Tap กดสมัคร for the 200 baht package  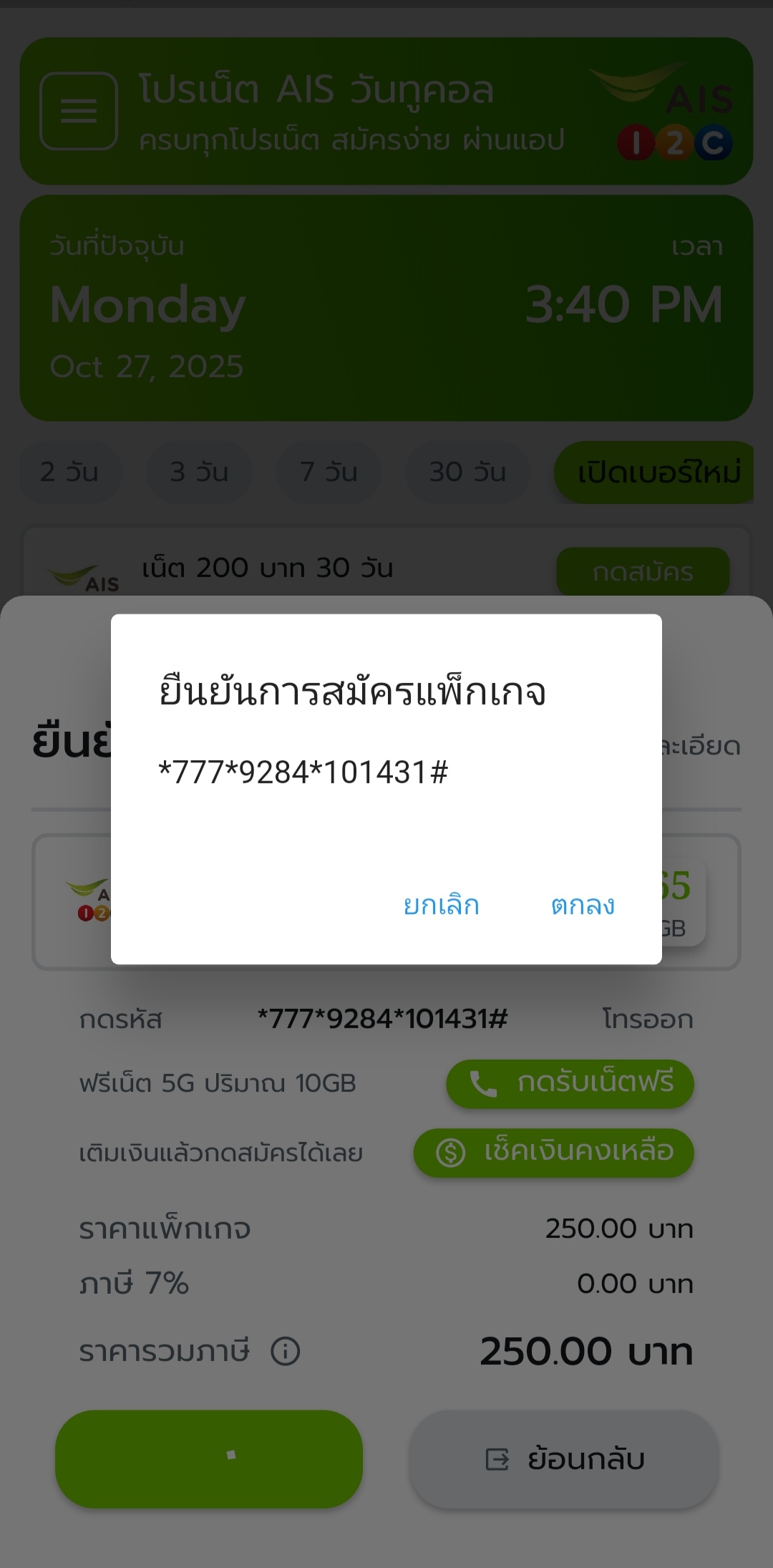click(x=642, y=571)
